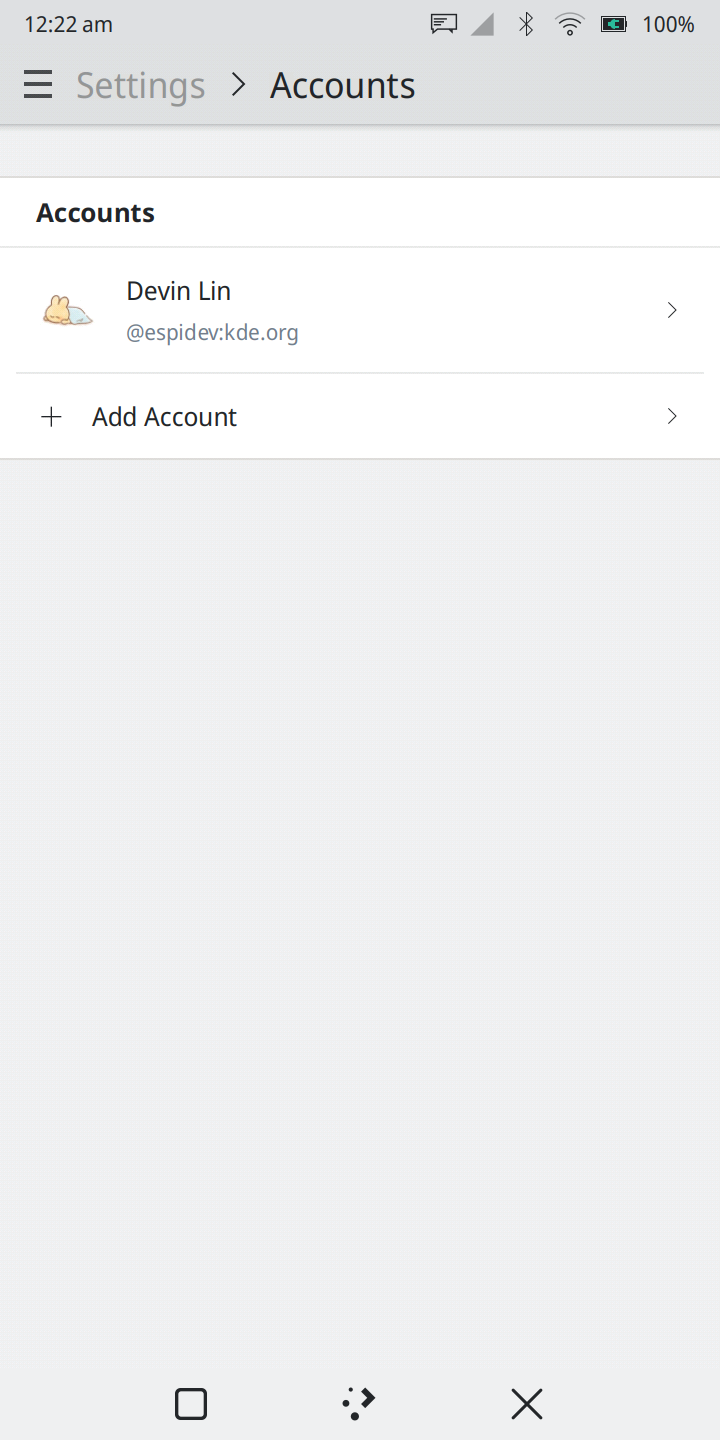Close the app with the X button
The width and height of the screenshot is (720, 1440).
click(526, 1404)
